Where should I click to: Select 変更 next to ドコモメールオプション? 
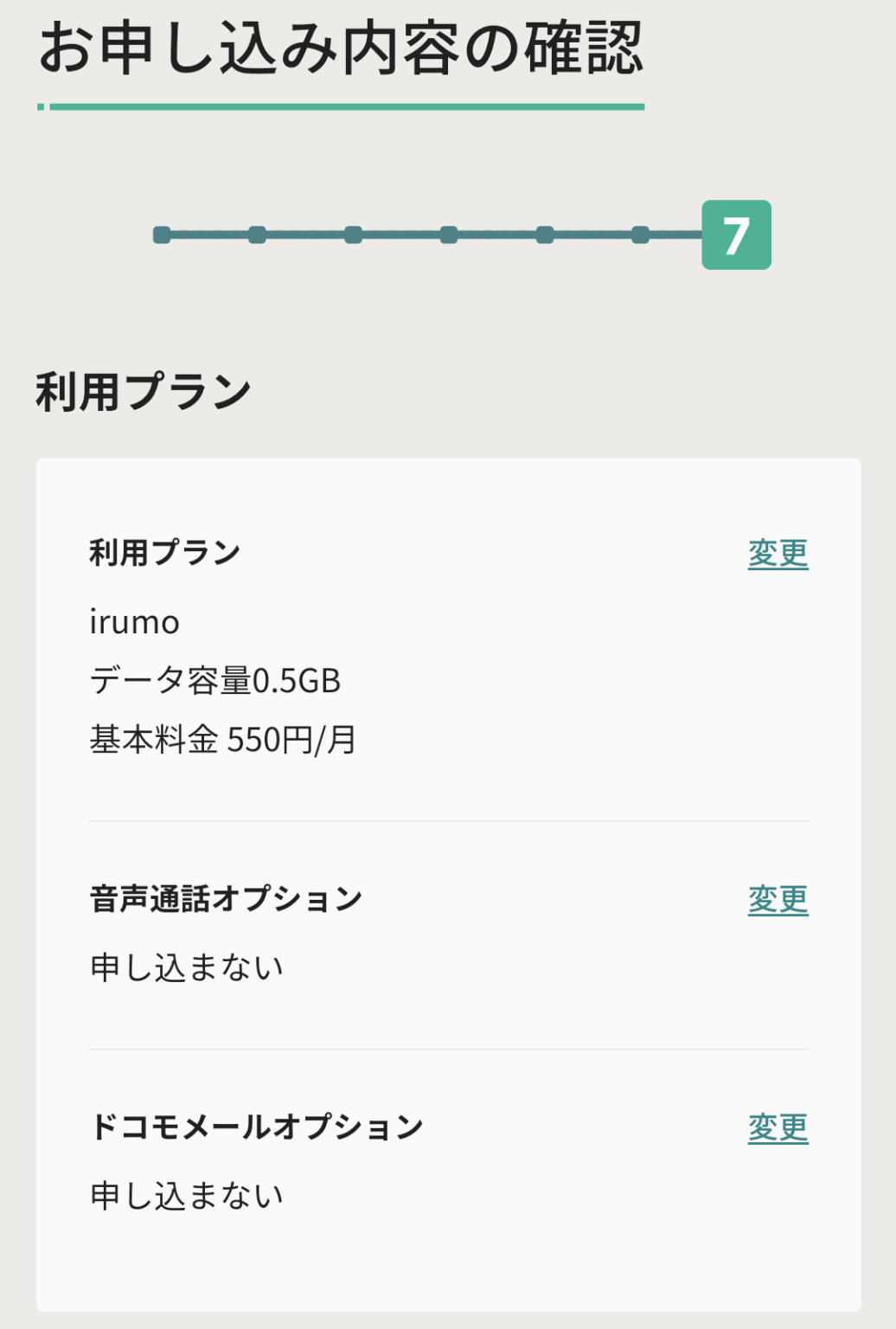pos(778,1126)
